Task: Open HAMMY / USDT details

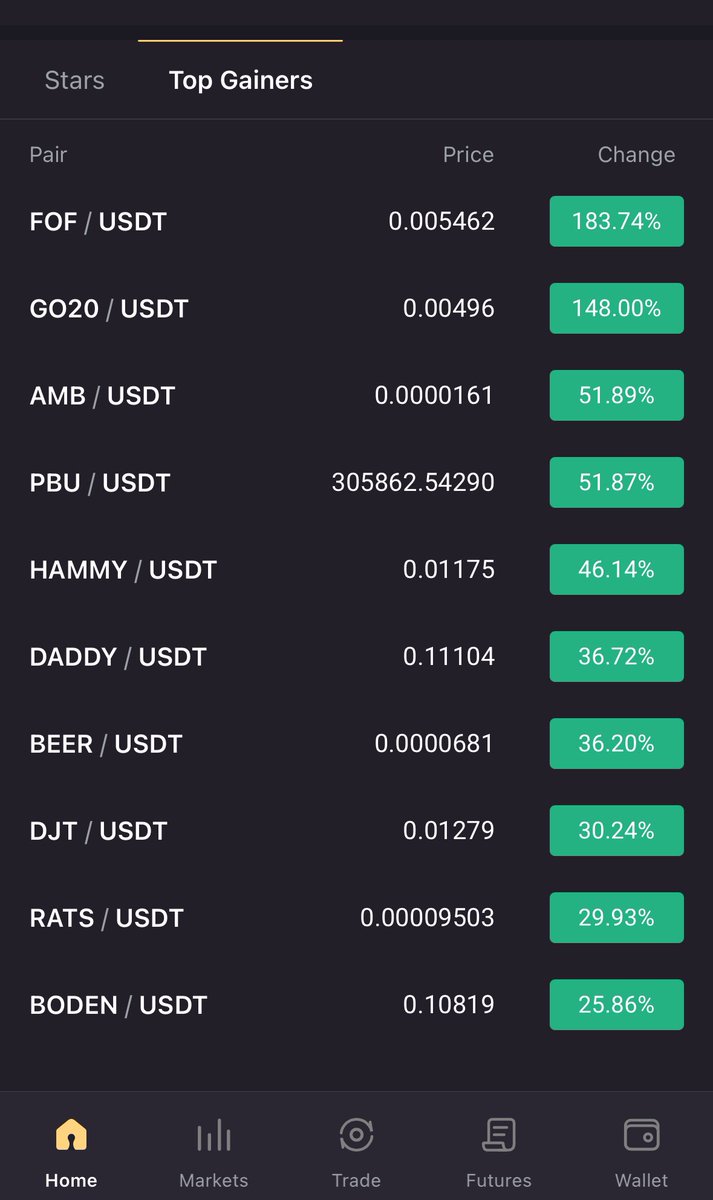Action: 123,570
